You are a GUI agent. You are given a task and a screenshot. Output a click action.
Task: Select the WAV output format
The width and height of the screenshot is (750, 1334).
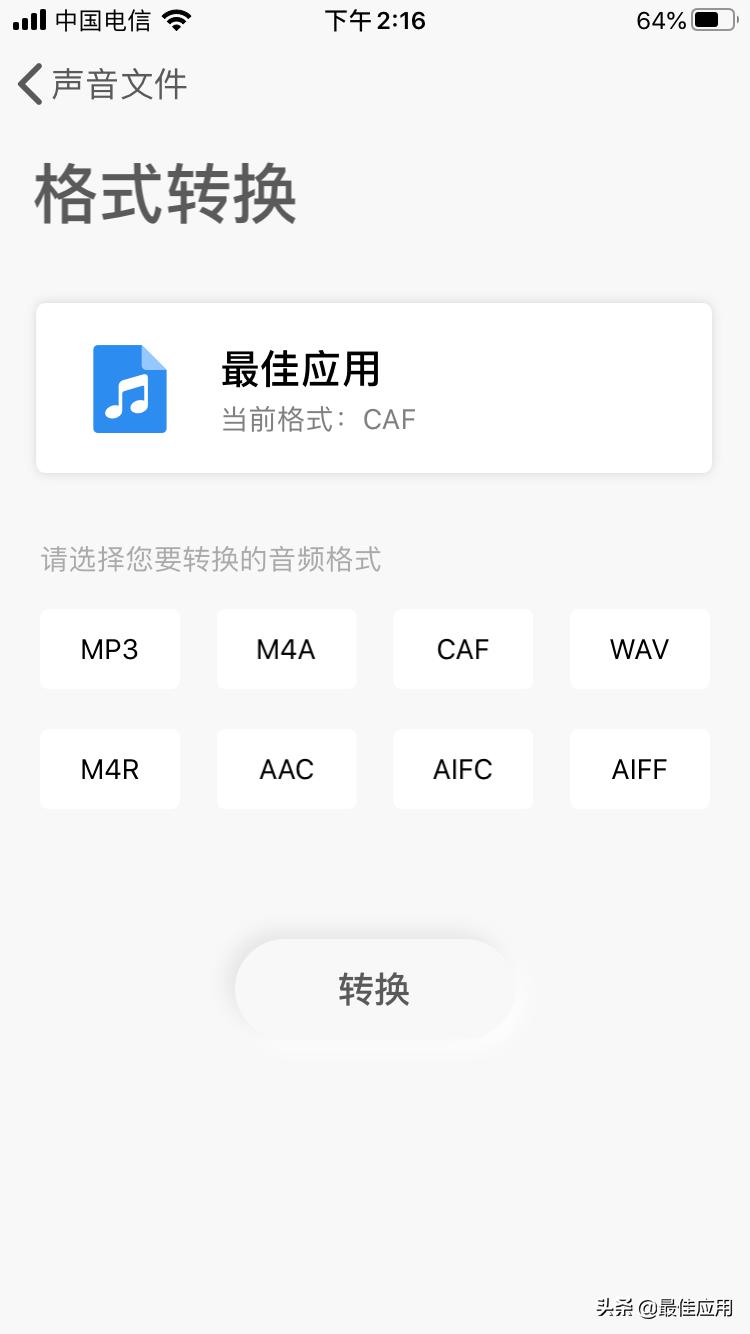tap(639, 648)
